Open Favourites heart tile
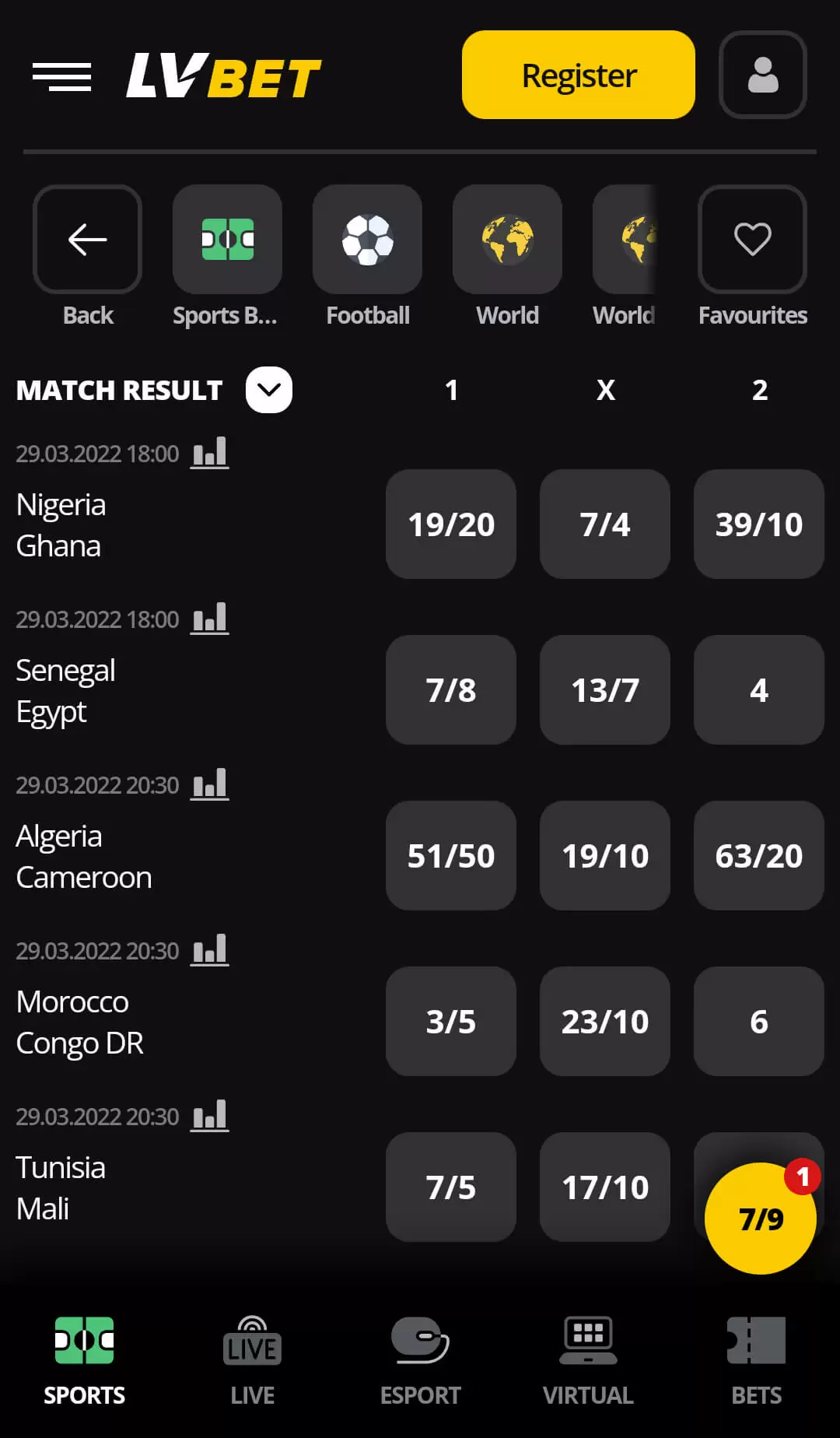This screenshot has height=1438, width=840. (752, 240)
